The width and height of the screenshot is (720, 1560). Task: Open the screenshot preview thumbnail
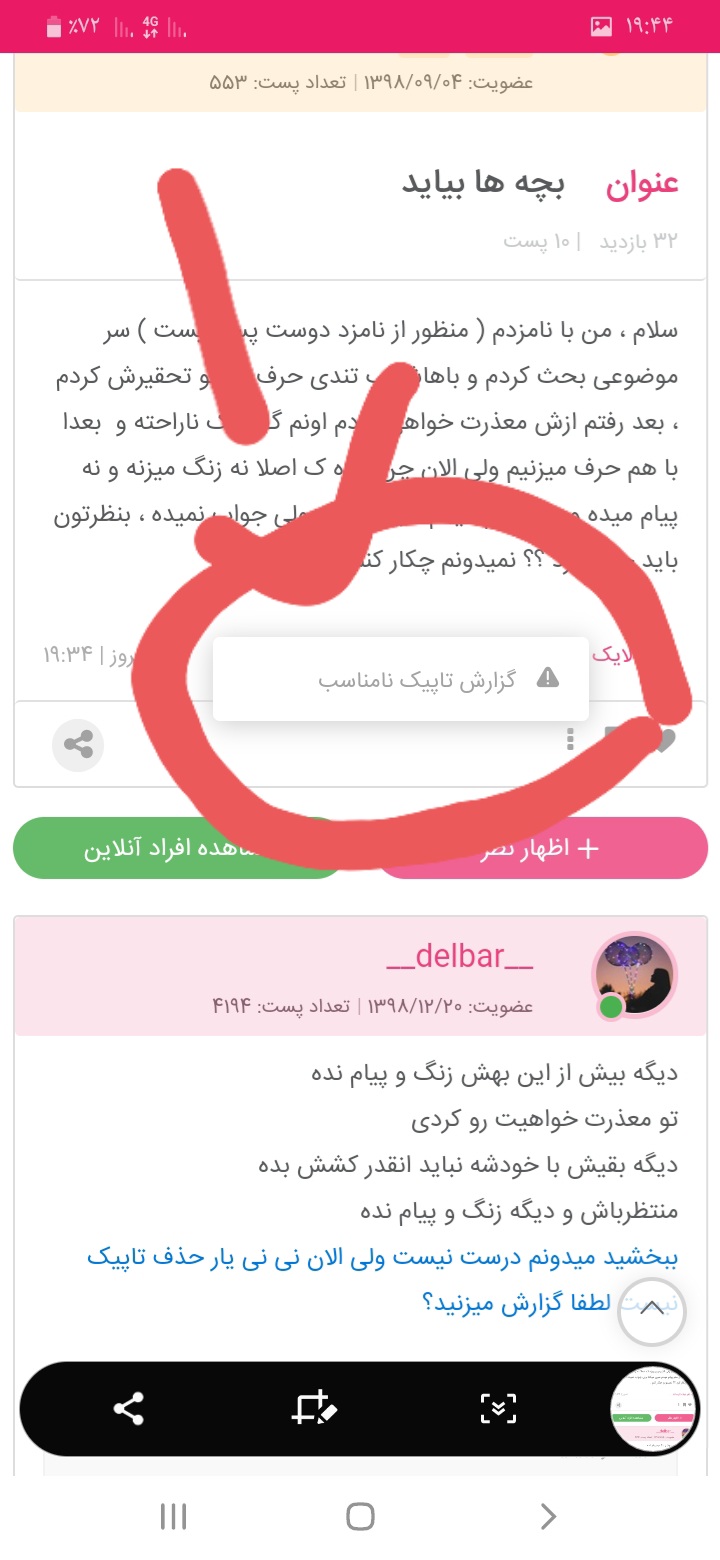click(654, 1408)
